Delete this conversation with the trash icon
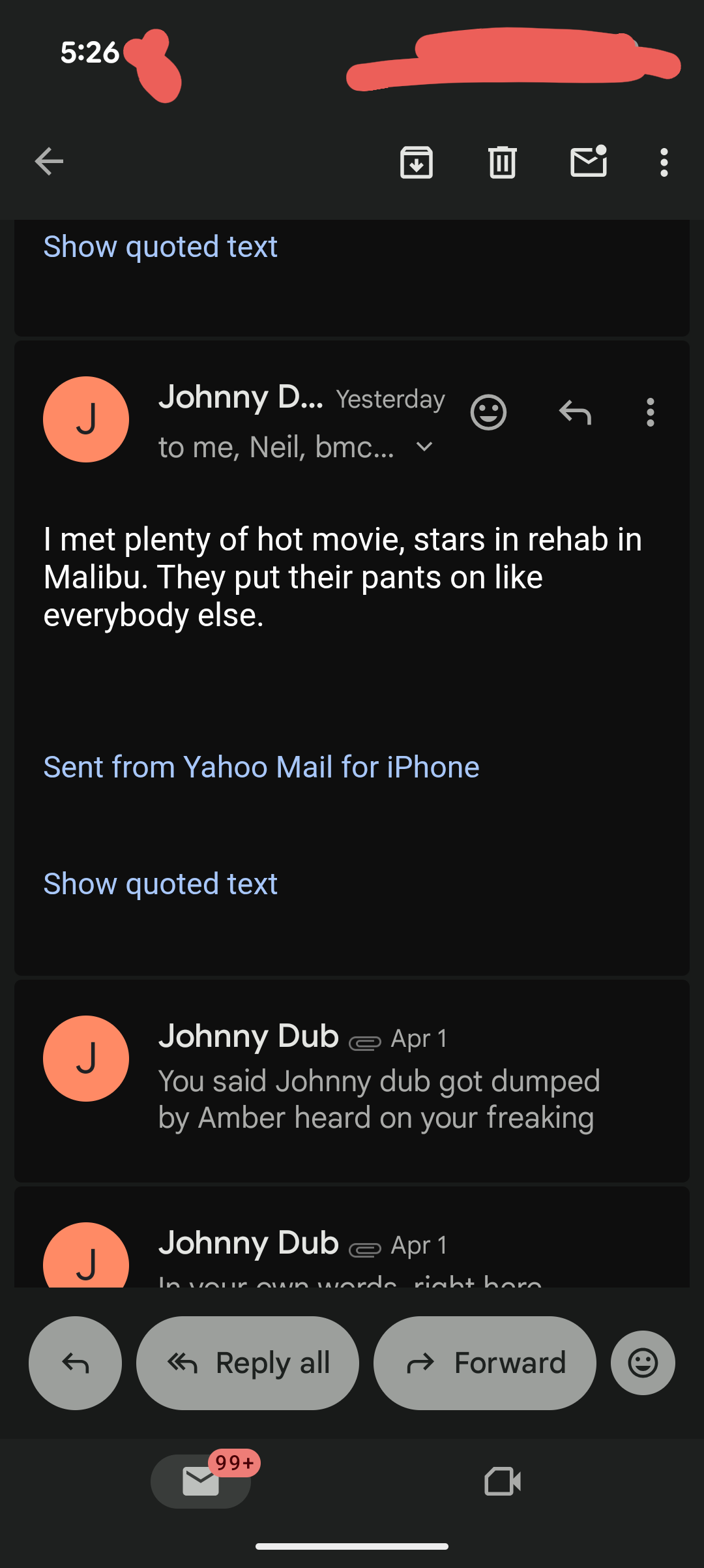Screen dimensions: 704x1568 502,162
